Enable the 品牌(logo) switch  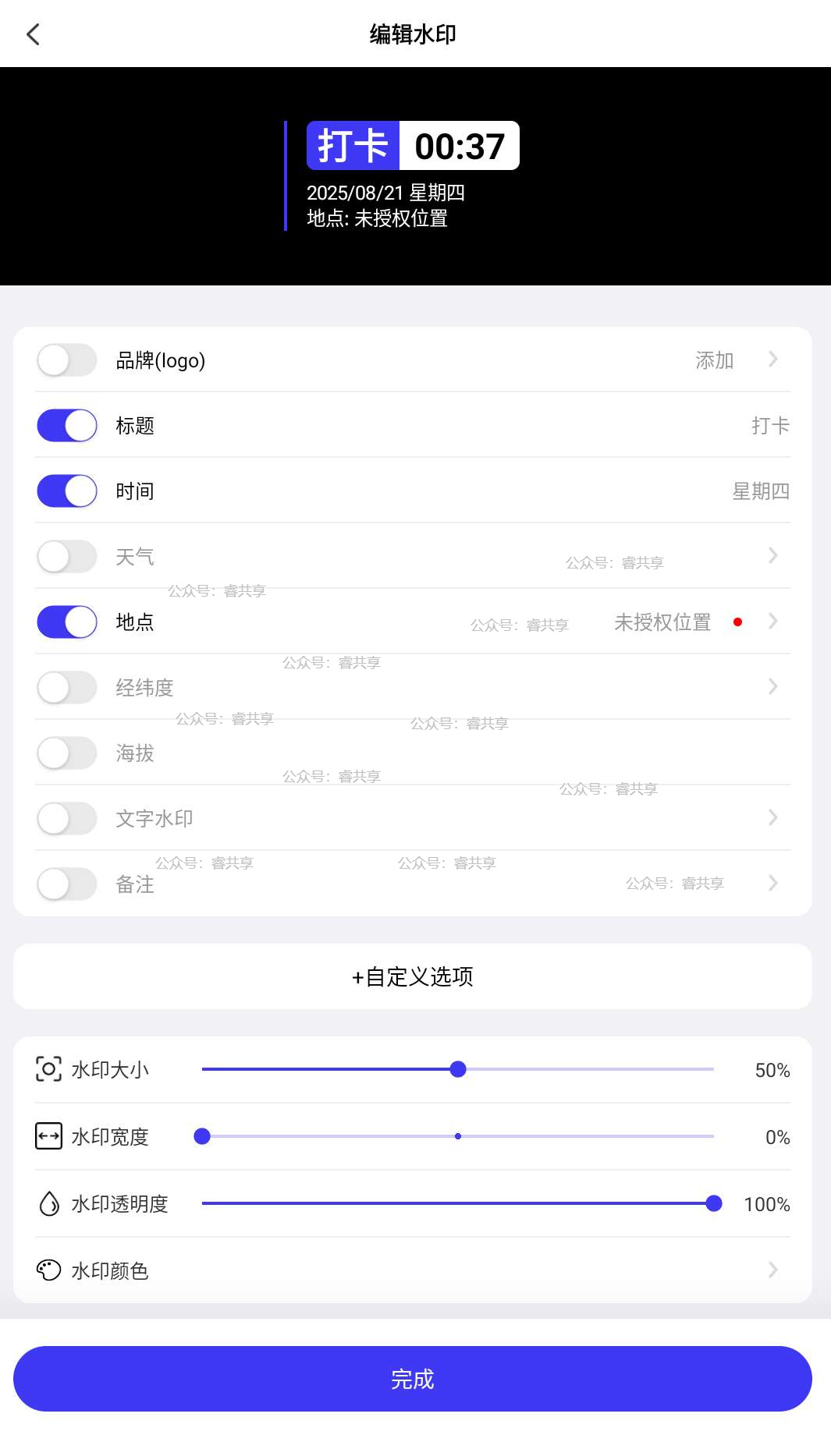67,360
